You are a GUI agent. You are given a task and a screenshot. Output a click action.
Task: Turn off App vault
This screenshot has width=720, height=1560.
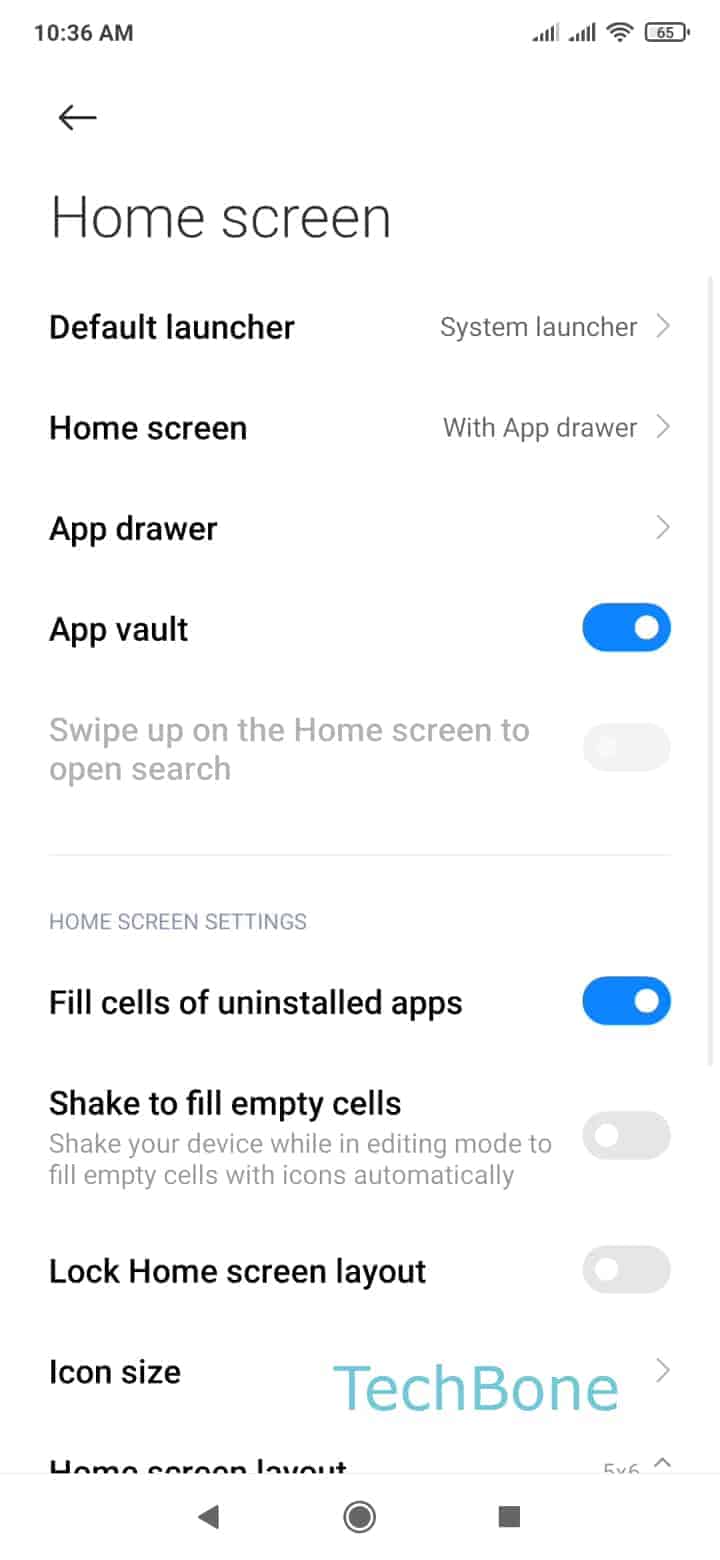626,628
